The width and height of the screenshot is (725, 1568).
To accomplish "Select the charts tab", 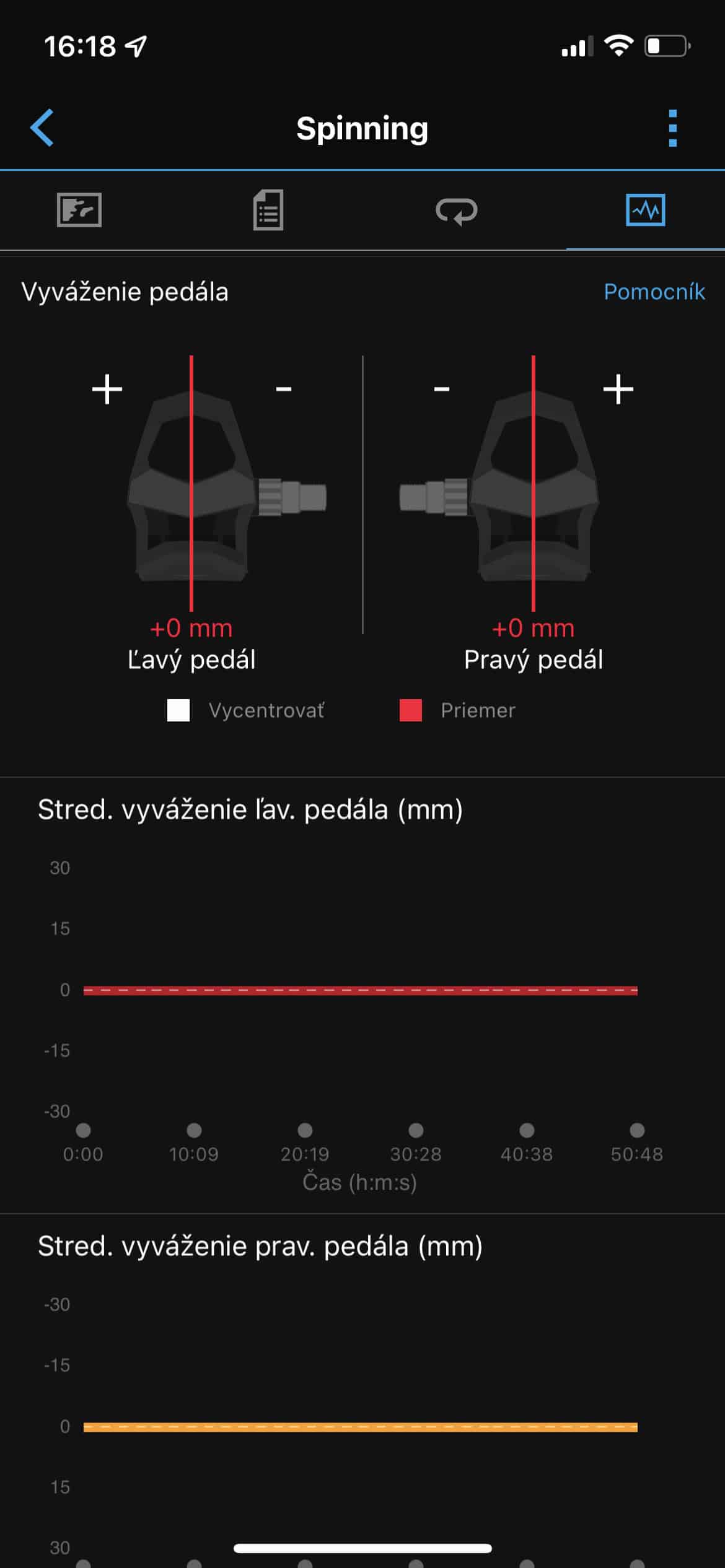I will (645, 210).
